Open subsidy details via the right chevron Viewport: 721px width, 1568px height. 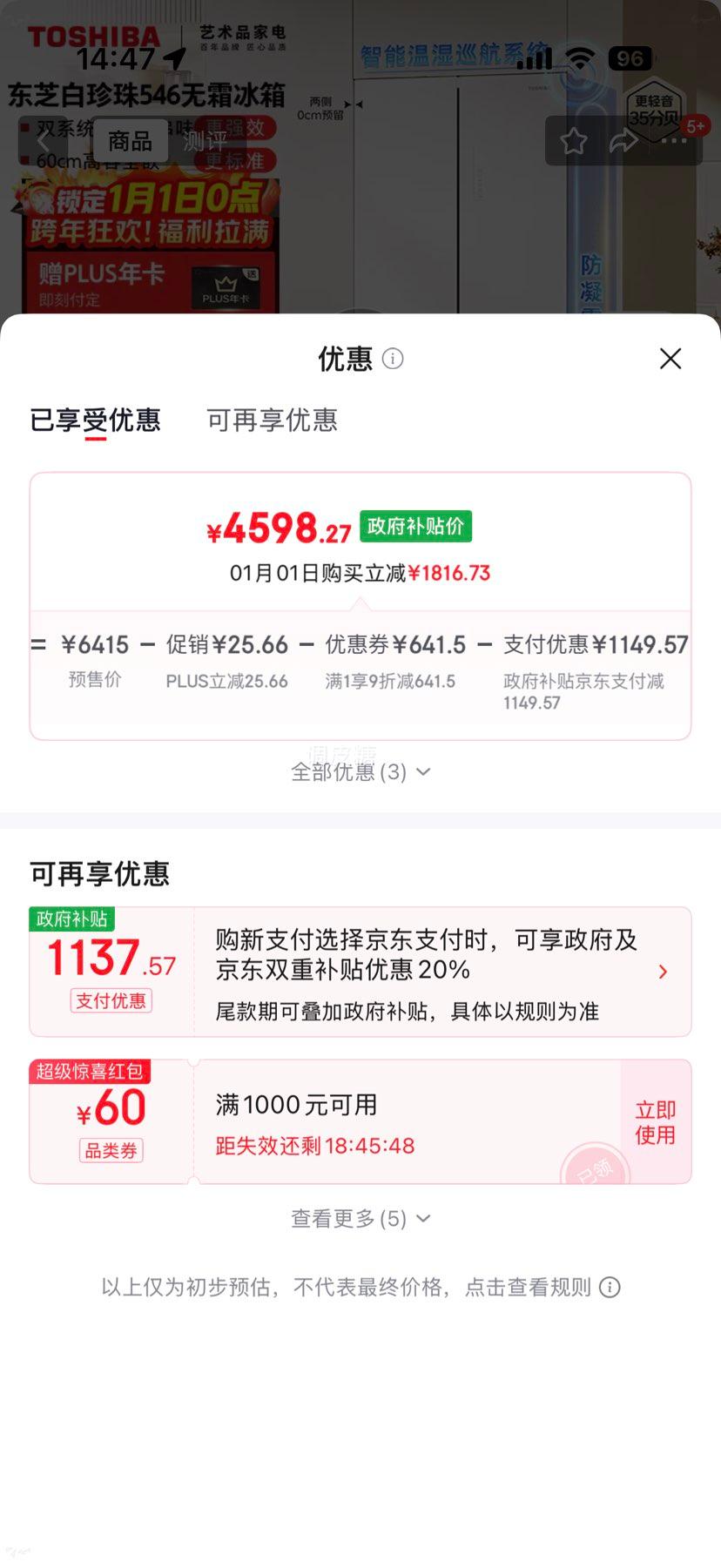click(x=663, y=971)
